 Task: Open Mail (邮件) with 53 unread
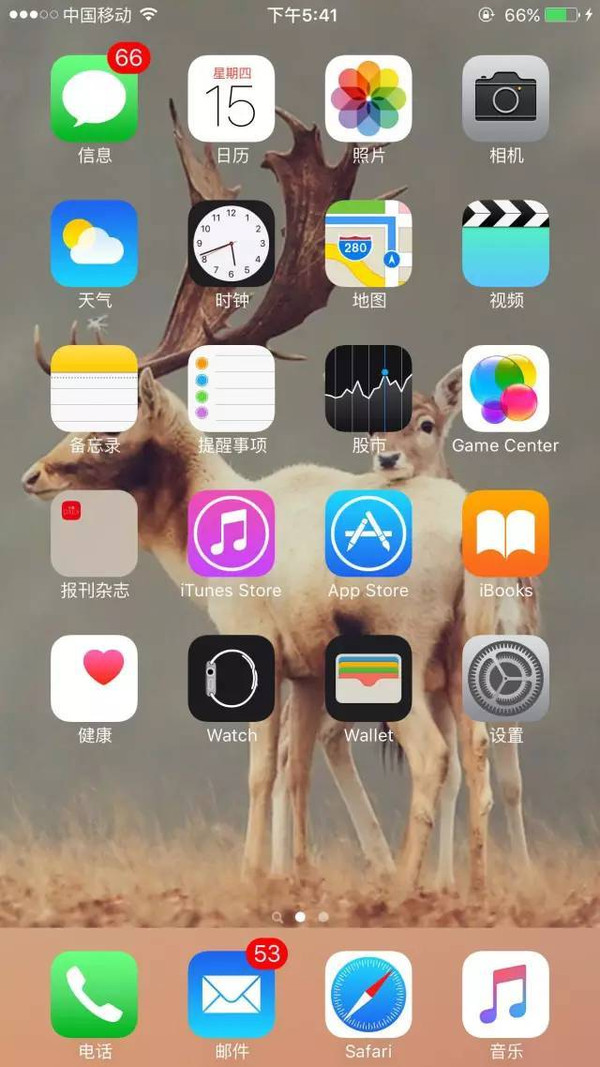click(x=231, y=994)
